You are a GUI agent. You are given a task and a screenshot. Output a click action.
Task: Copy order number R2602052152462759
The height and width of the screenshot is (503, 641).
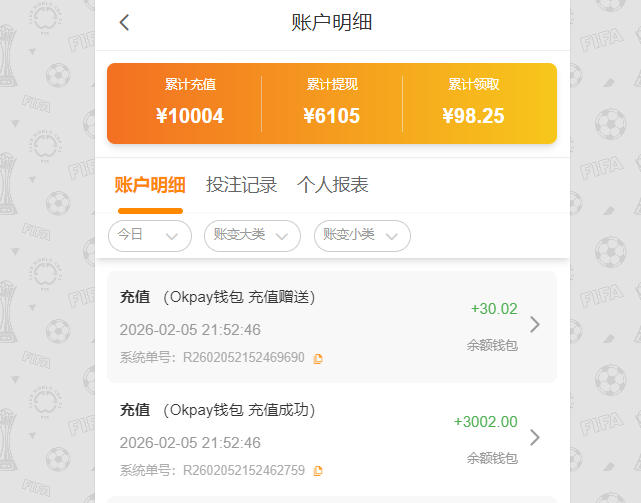click(318, 470)
